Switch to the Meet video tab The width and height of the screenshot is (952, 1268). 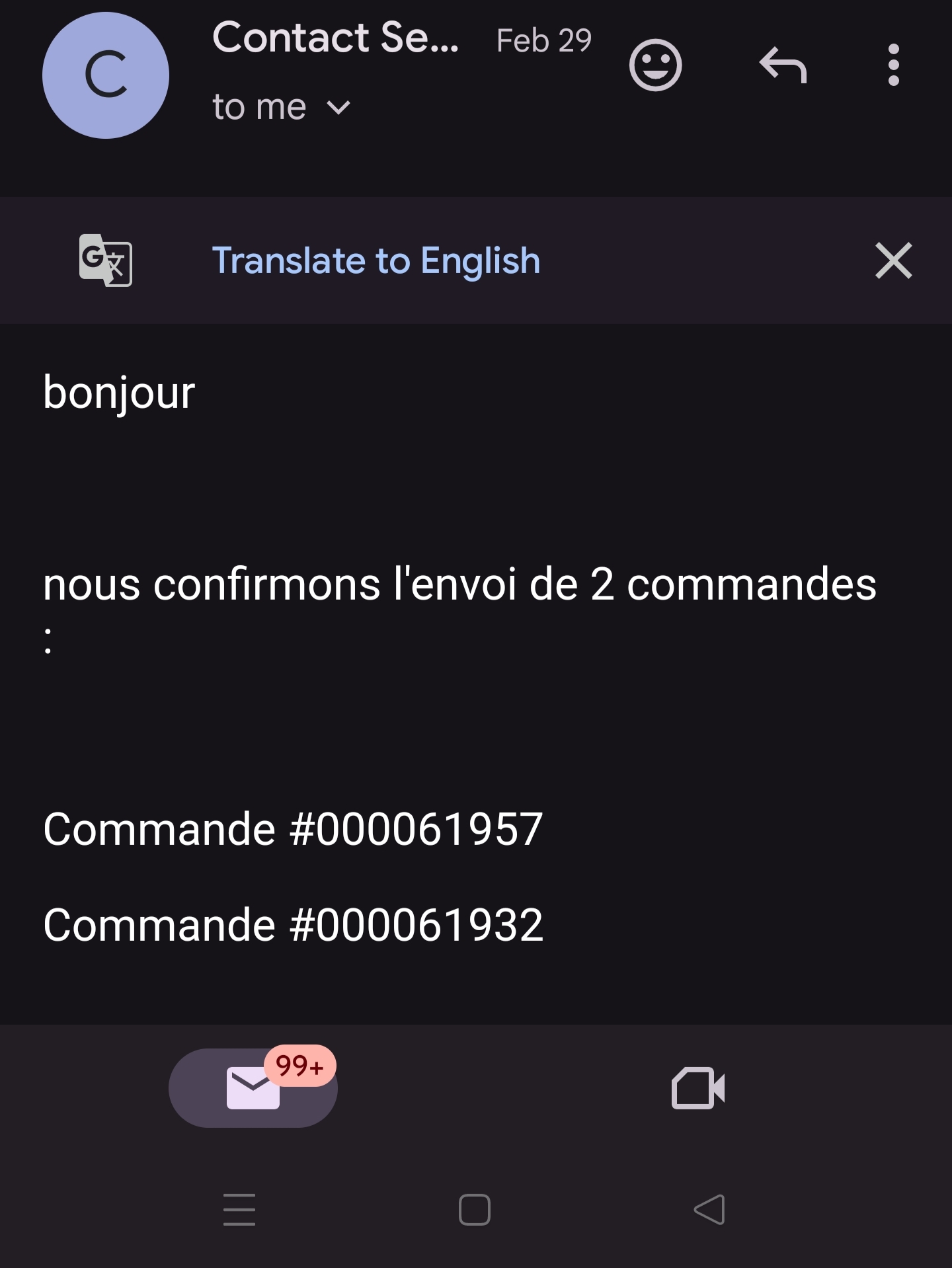[698, 1088]
